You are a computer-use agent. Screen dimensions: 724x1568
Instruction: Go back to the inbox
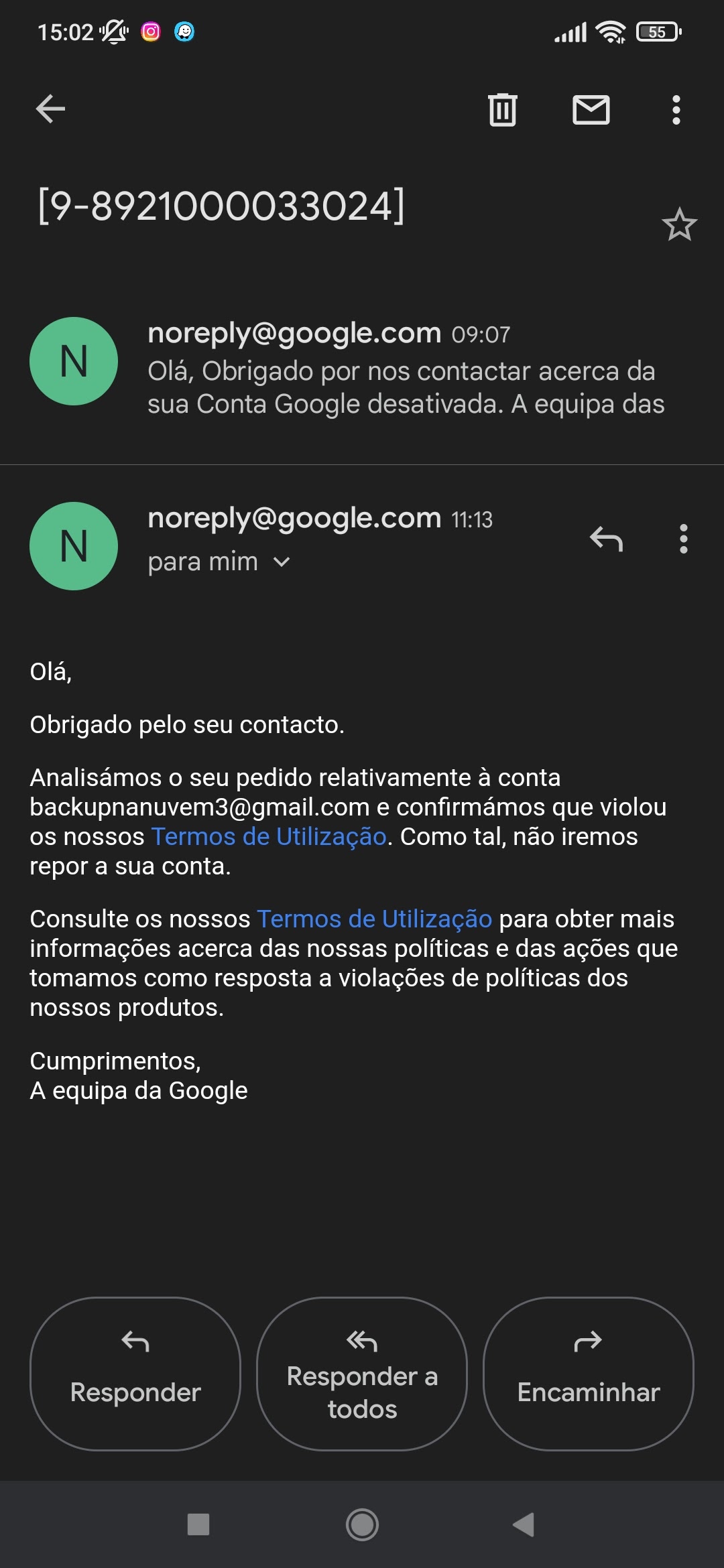[x=50, y=109]
